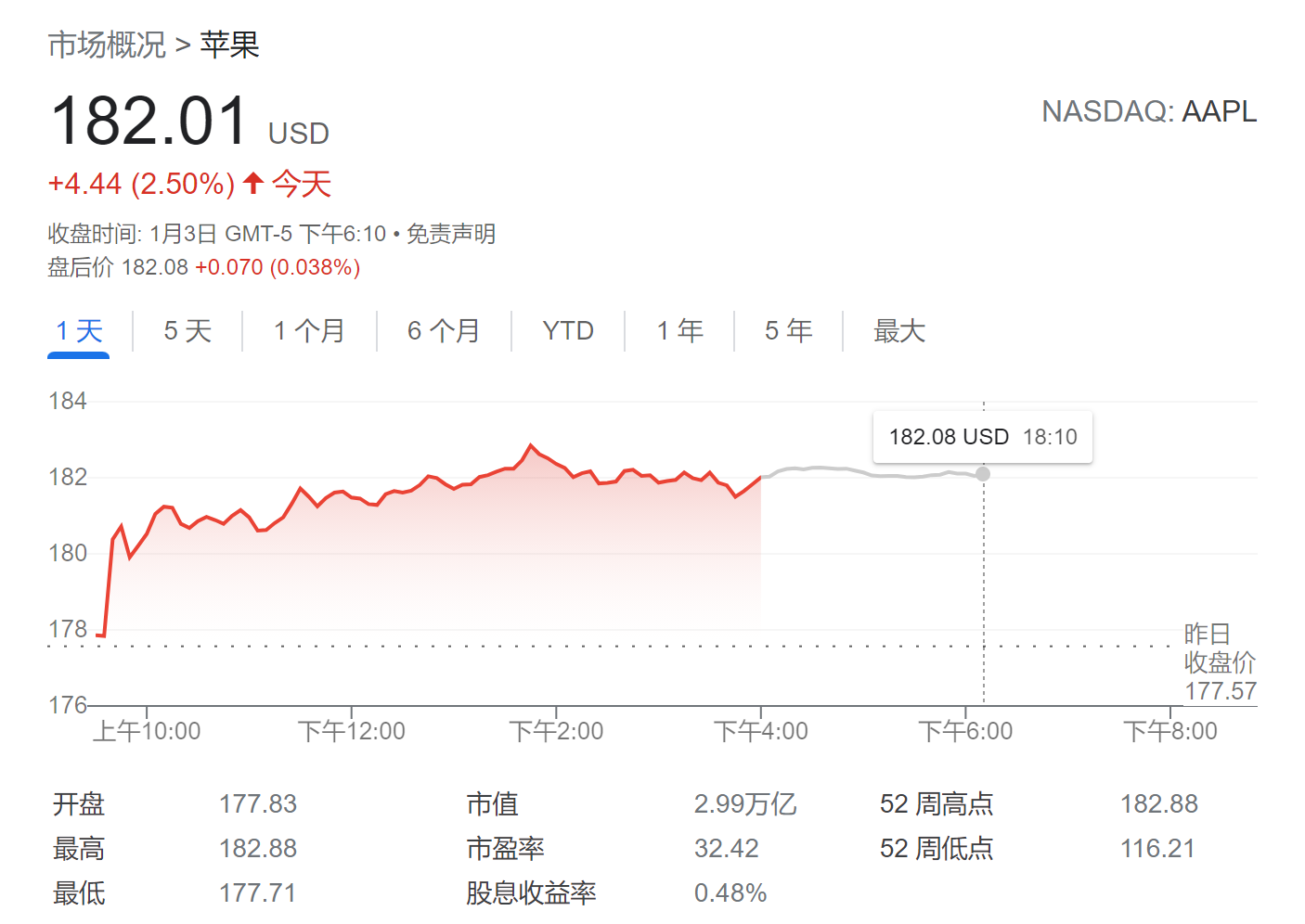Show the 1 个月 price chart
This screenshot has height=924, width=1305.
(x=309, y=331)
